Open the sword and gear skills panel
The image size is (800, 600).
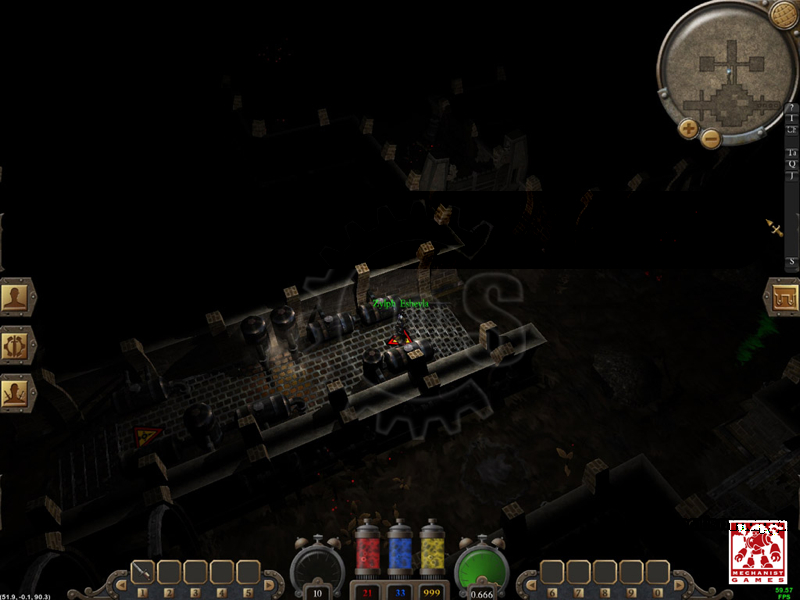click(16, 344)
